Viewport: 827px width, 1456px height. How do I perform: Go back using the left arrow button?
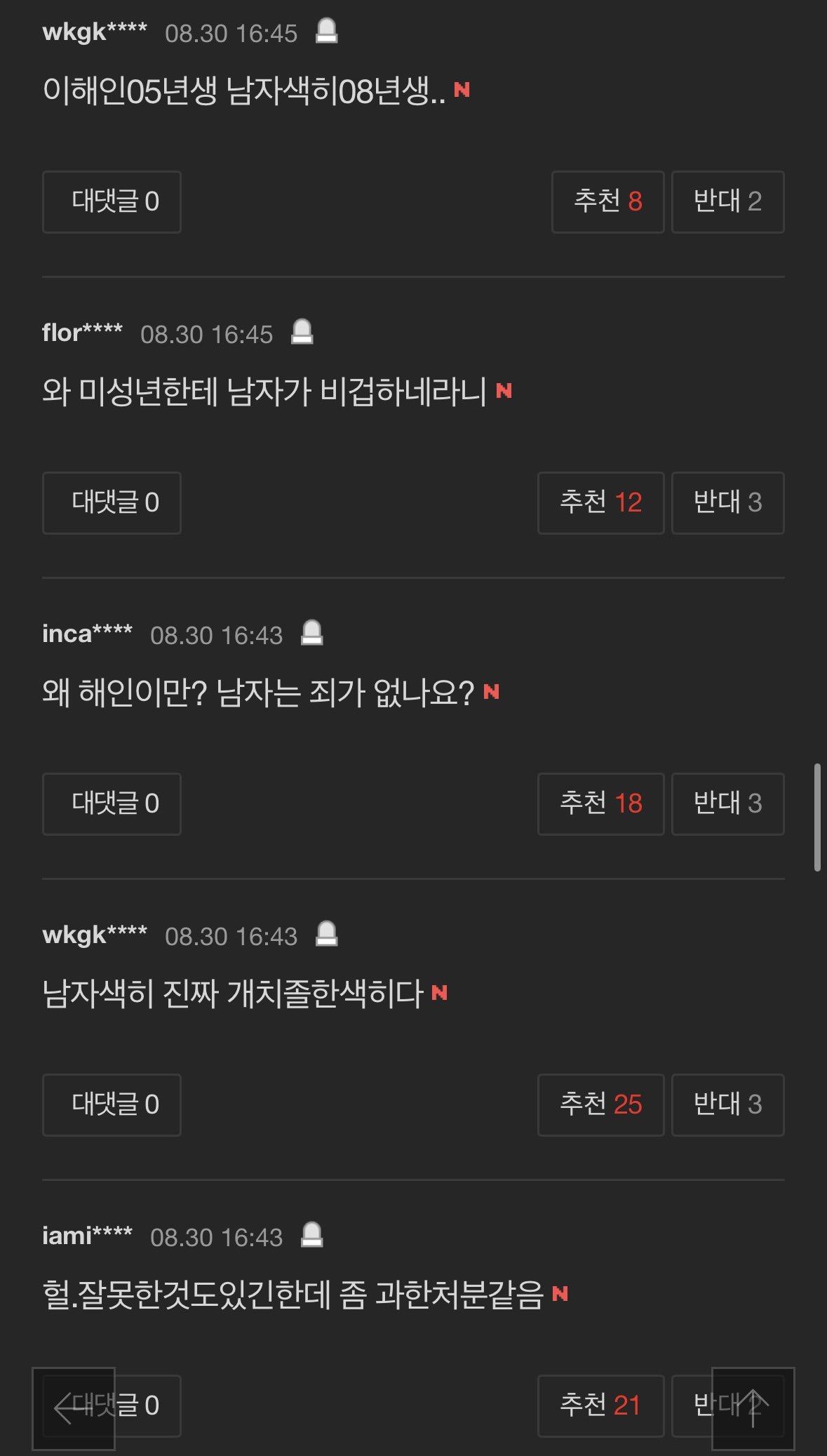(73, 1408)
